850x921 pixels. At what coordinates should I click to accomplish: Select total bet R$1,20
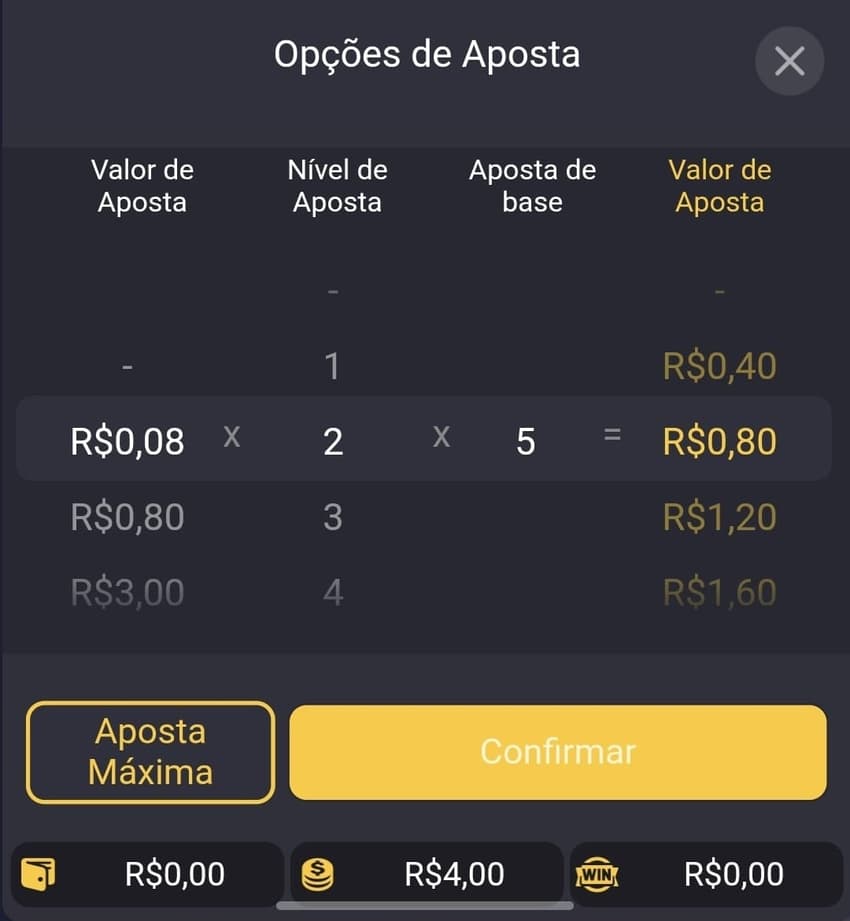719,516
